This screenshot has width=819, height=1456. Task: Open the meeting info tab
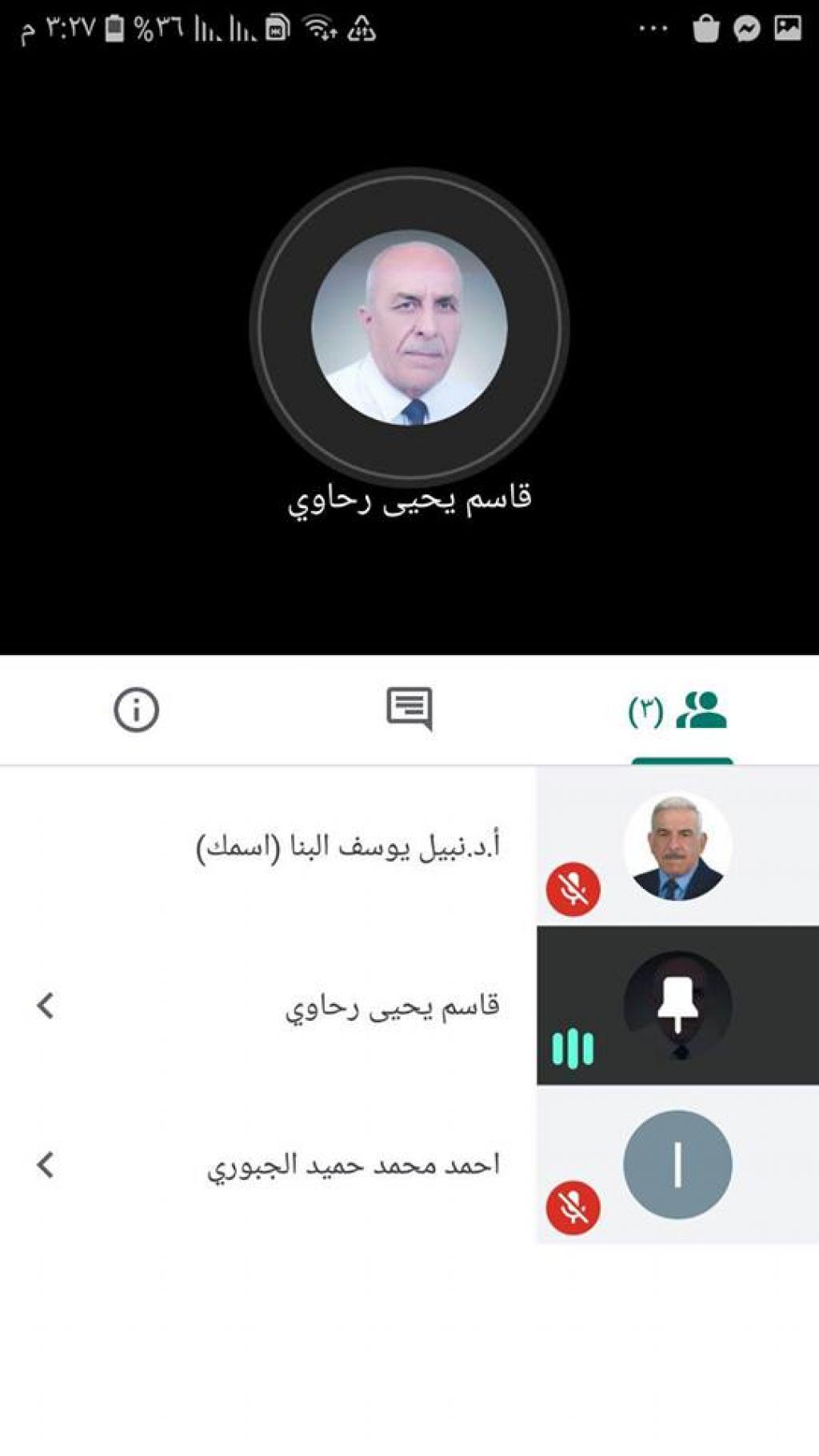click(136, 710)
